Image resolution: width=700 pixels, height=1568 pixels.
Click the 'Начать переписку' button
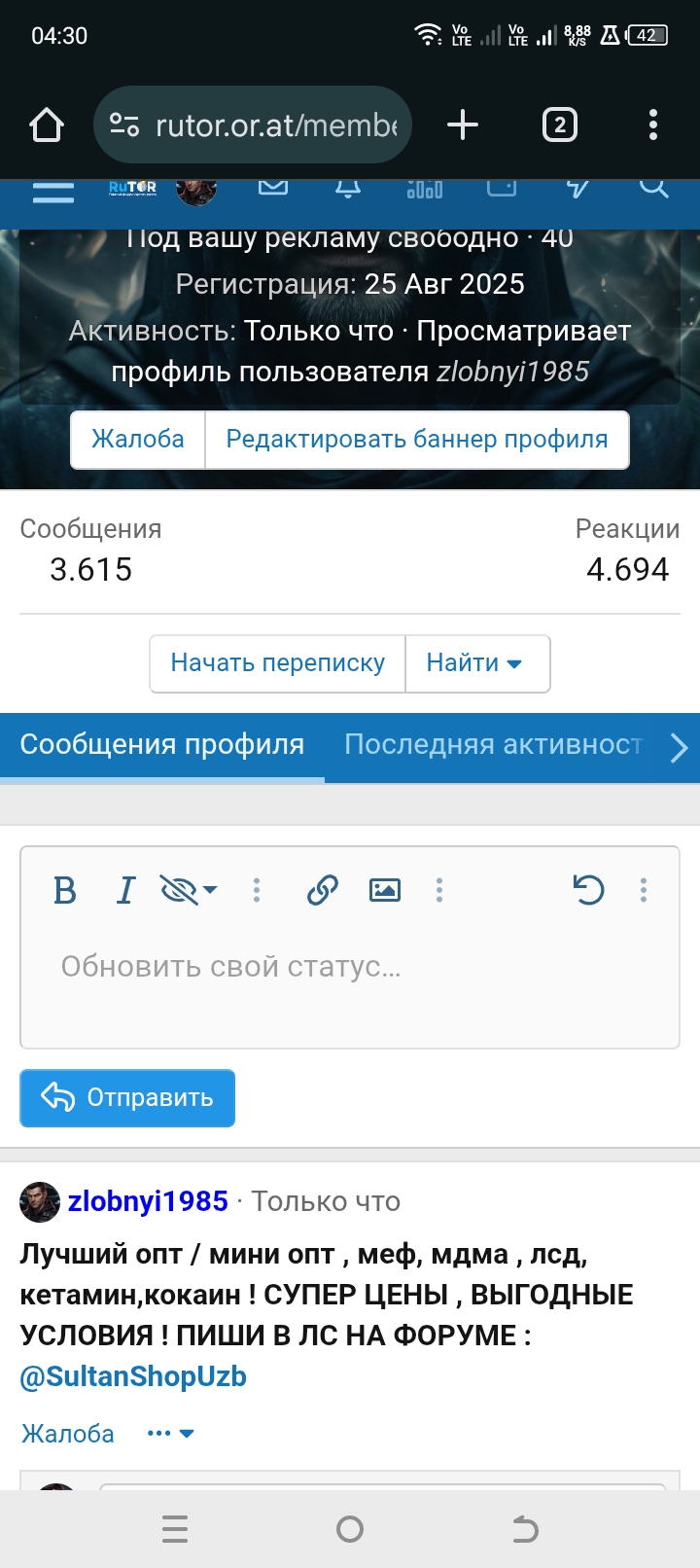click(x=277, y=663)
